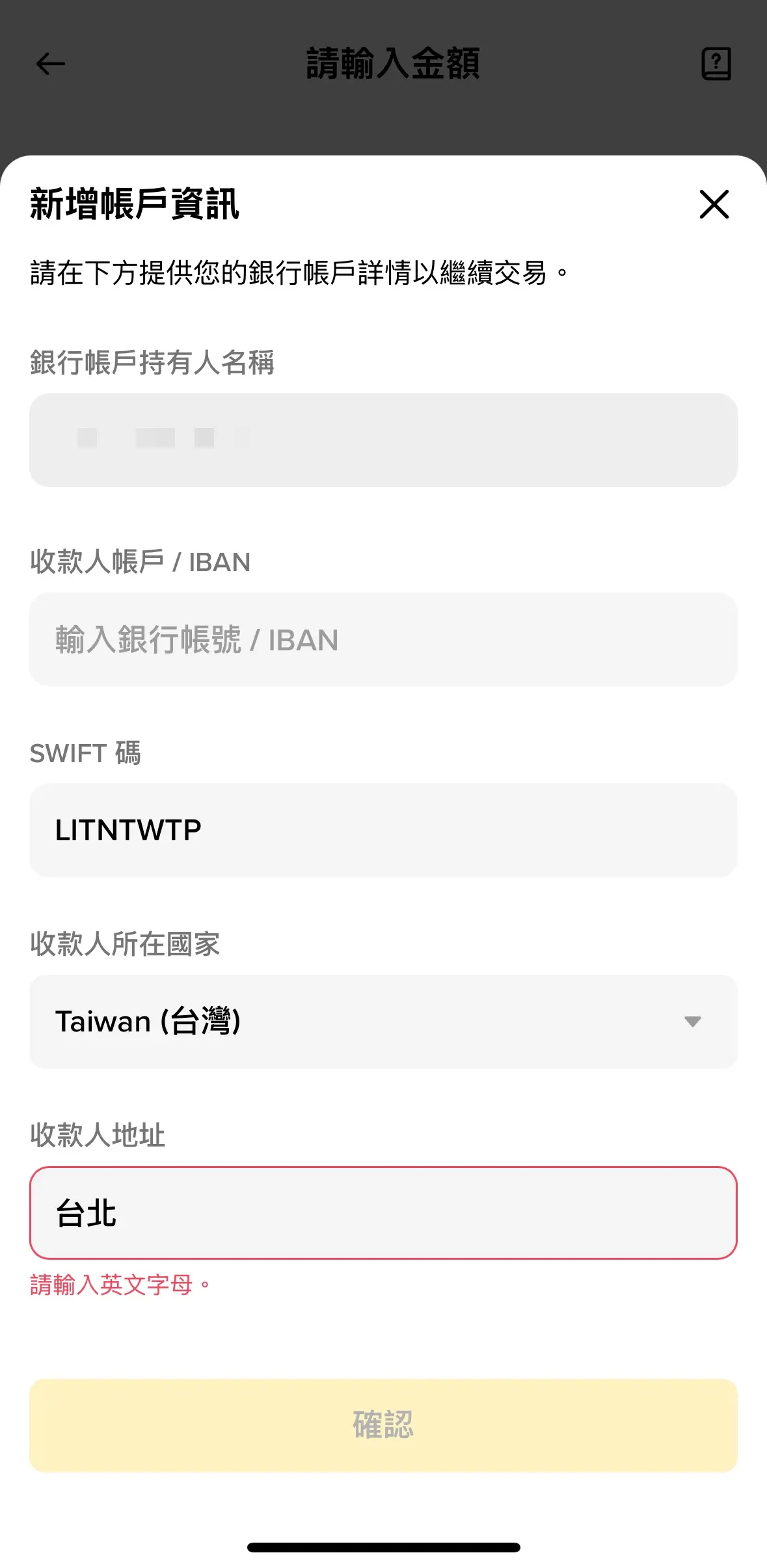Focus the 輸入銀行帳號 / IBAN field
767x1568 pixels.
click(x=383, y=639)
